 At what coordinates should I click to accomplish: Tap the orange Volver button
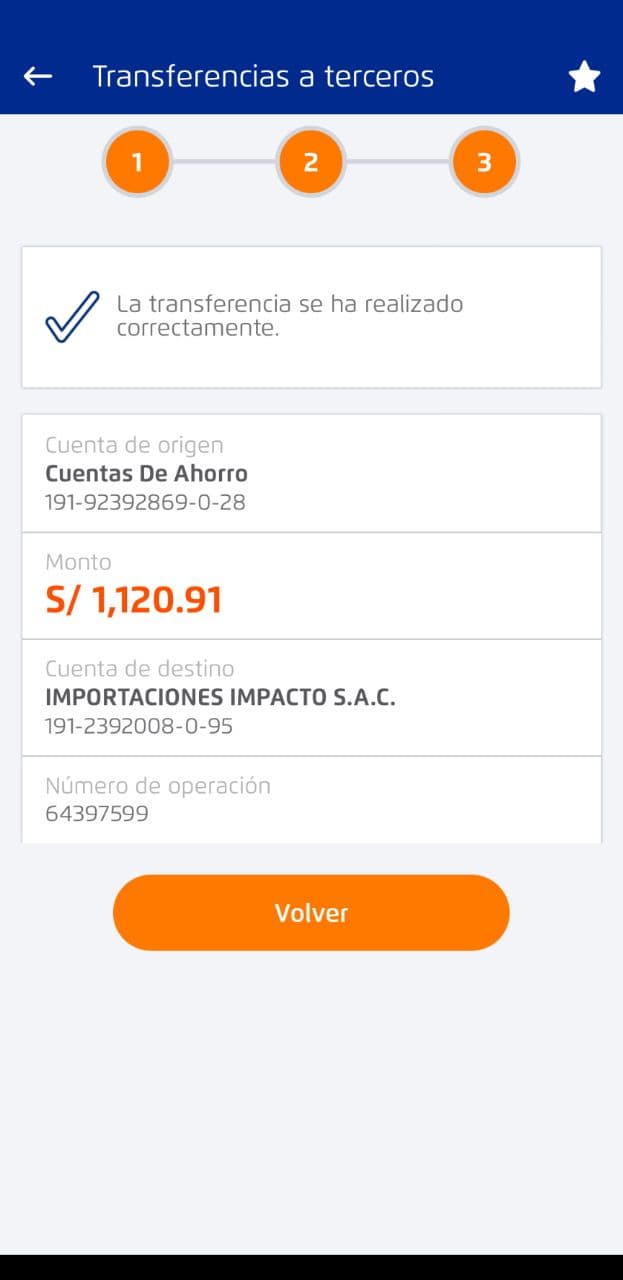(x=311, y=912)
